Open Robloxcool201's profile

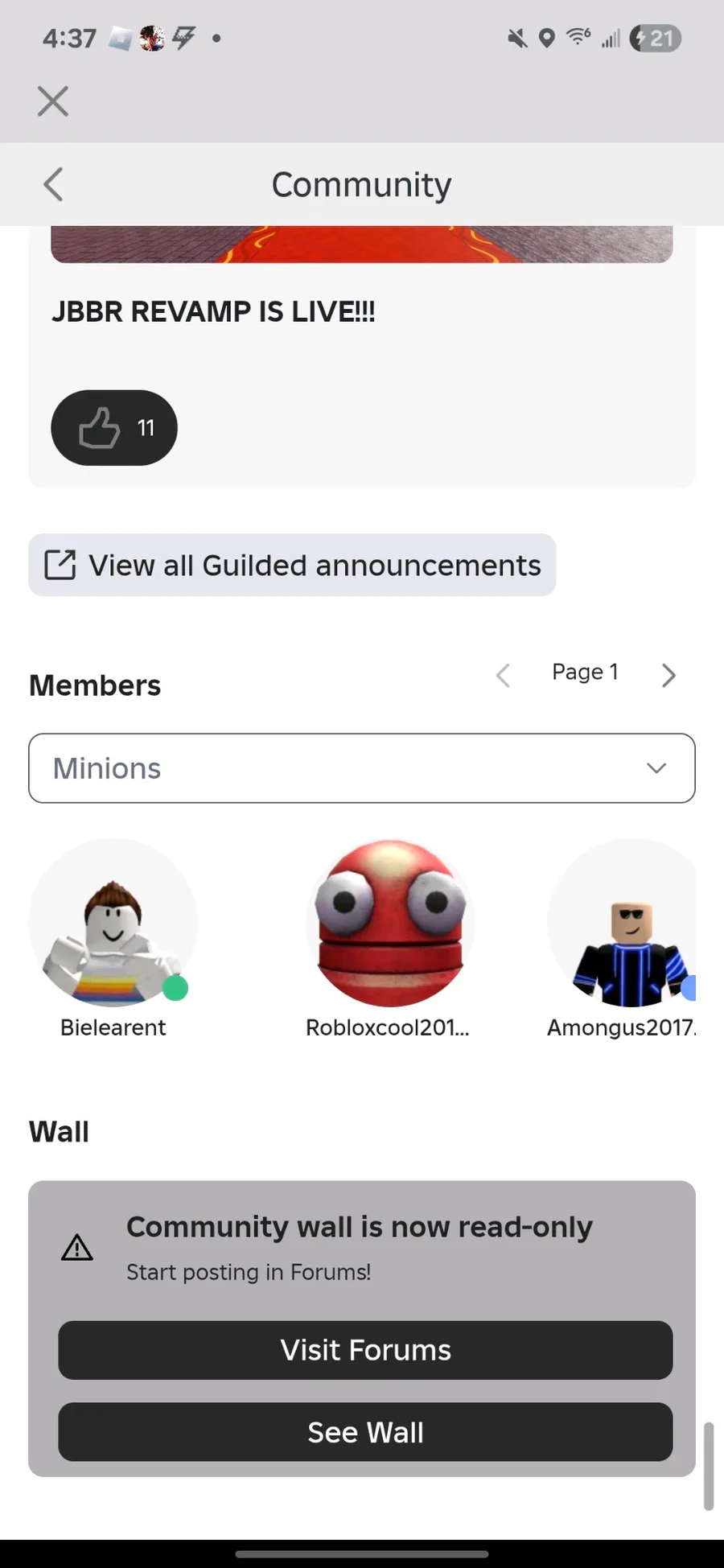[389, 923]
